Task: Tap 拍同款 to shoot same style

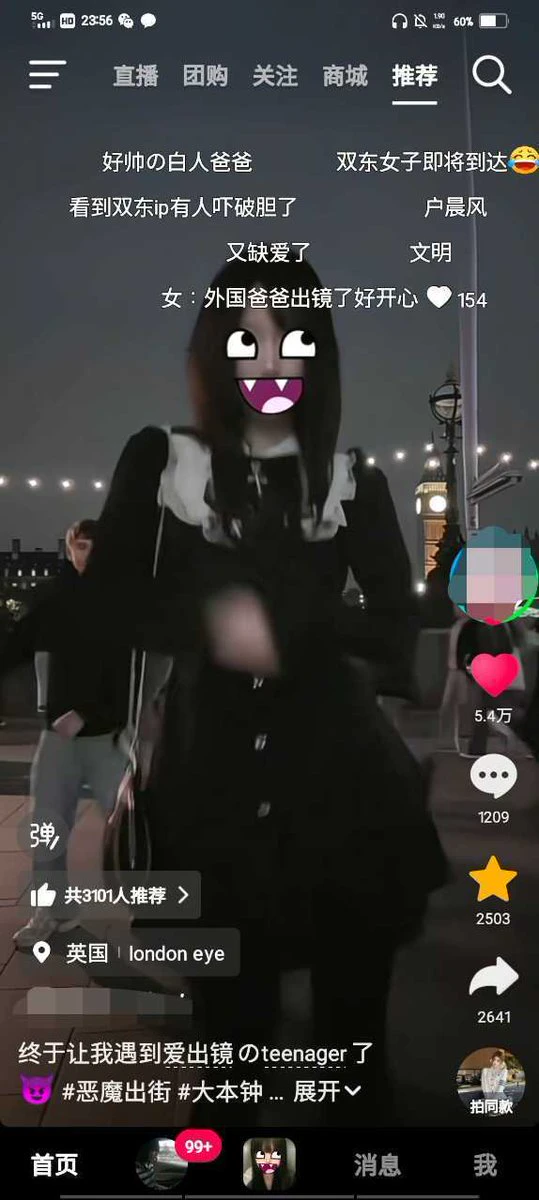Action: coord(491,1082)
